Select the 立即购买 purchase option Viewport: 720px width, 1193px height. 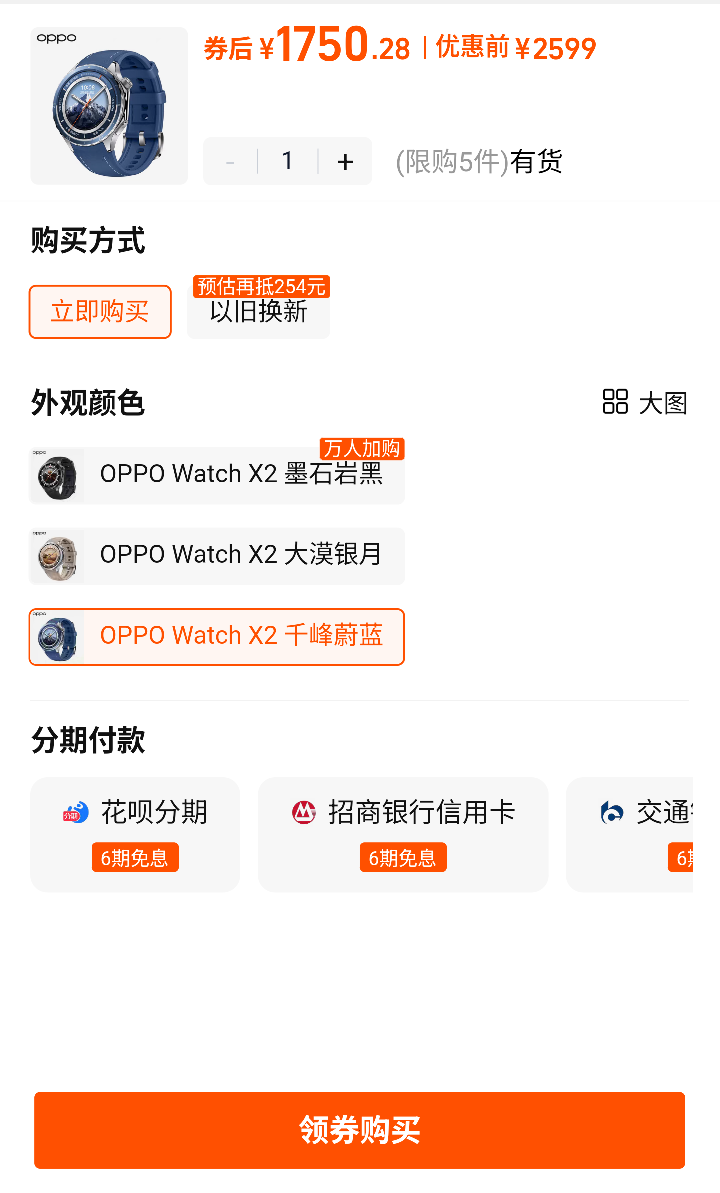tap(100, 312)
